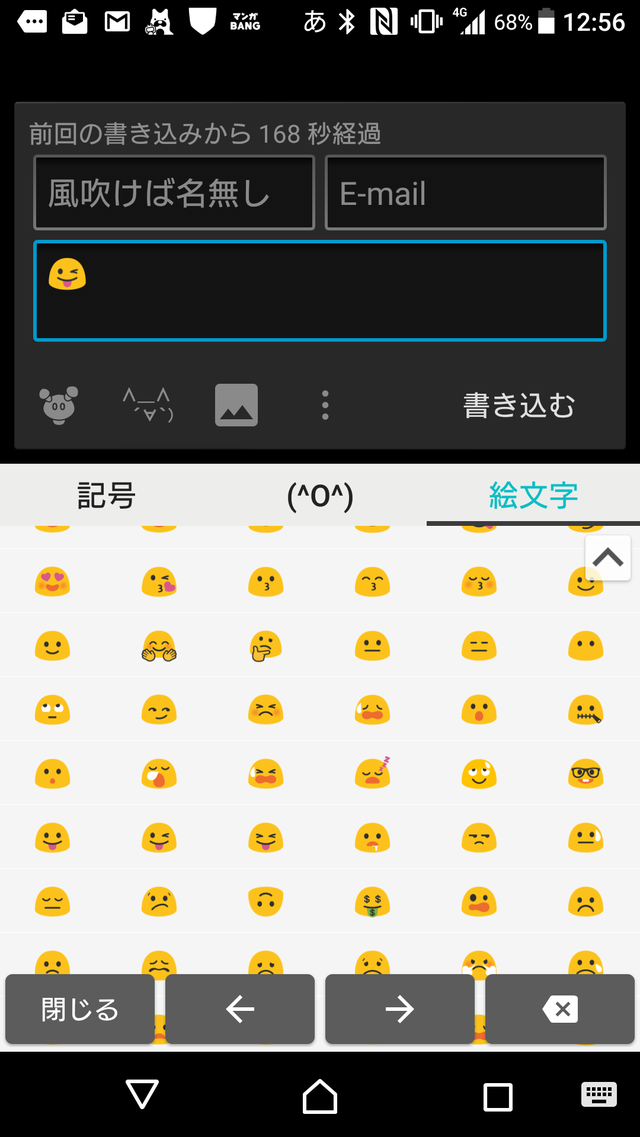Open the three-dot overflow menu
Screen dimensions: 640x1137
[325, 405]
